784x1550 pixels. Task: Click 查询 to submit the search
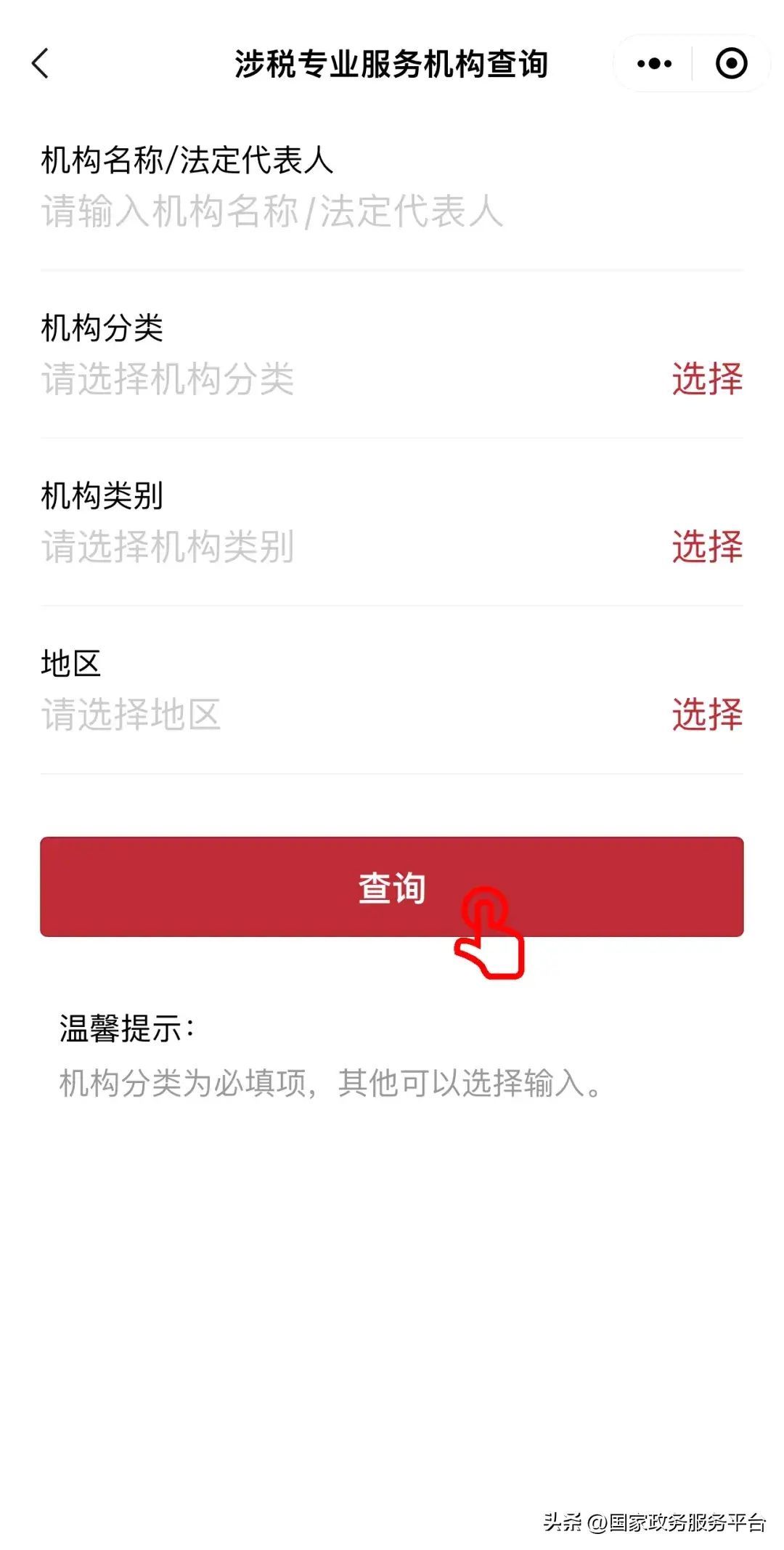pyautogui.click(x=392, y=886)
